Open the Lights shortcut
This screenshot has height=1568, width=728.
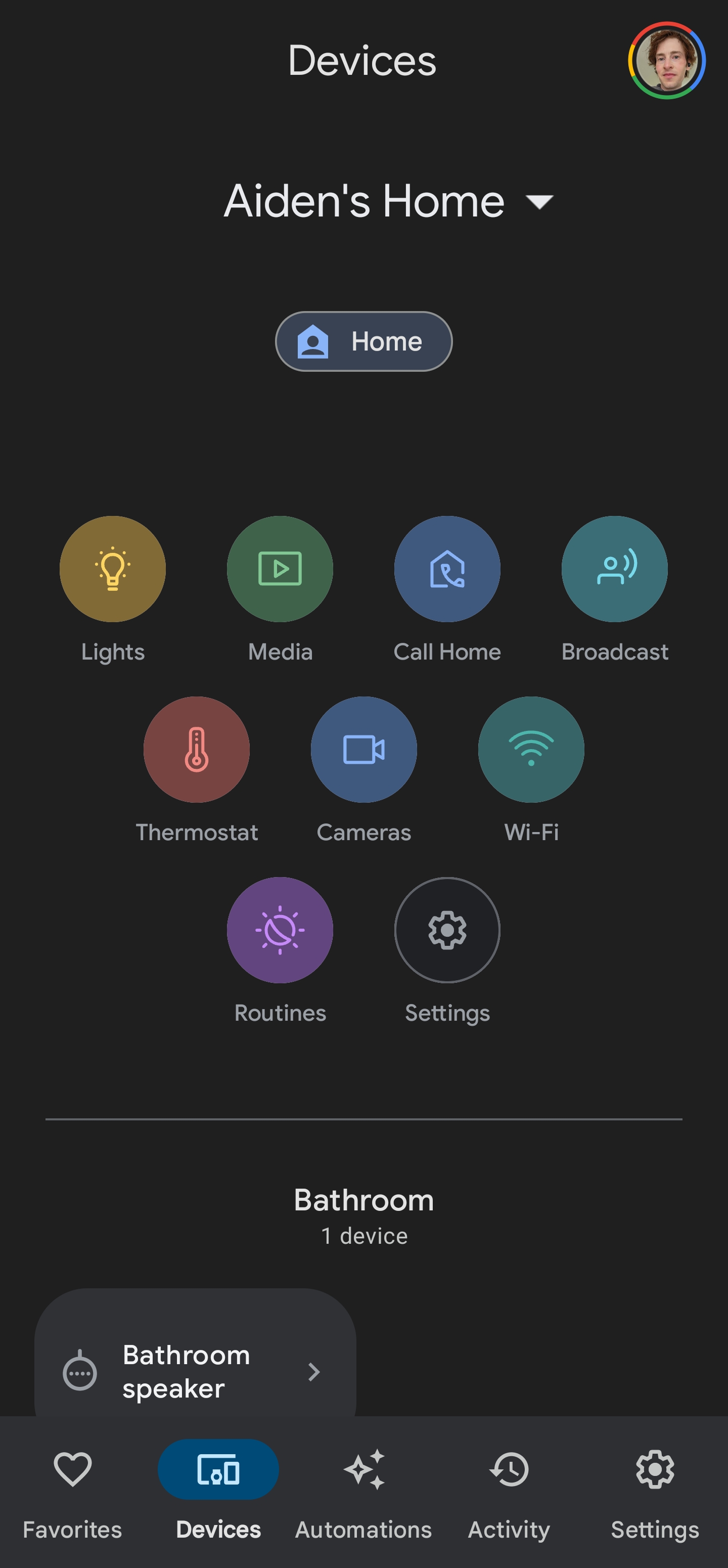pyautogui.click(x=113, y=569)
